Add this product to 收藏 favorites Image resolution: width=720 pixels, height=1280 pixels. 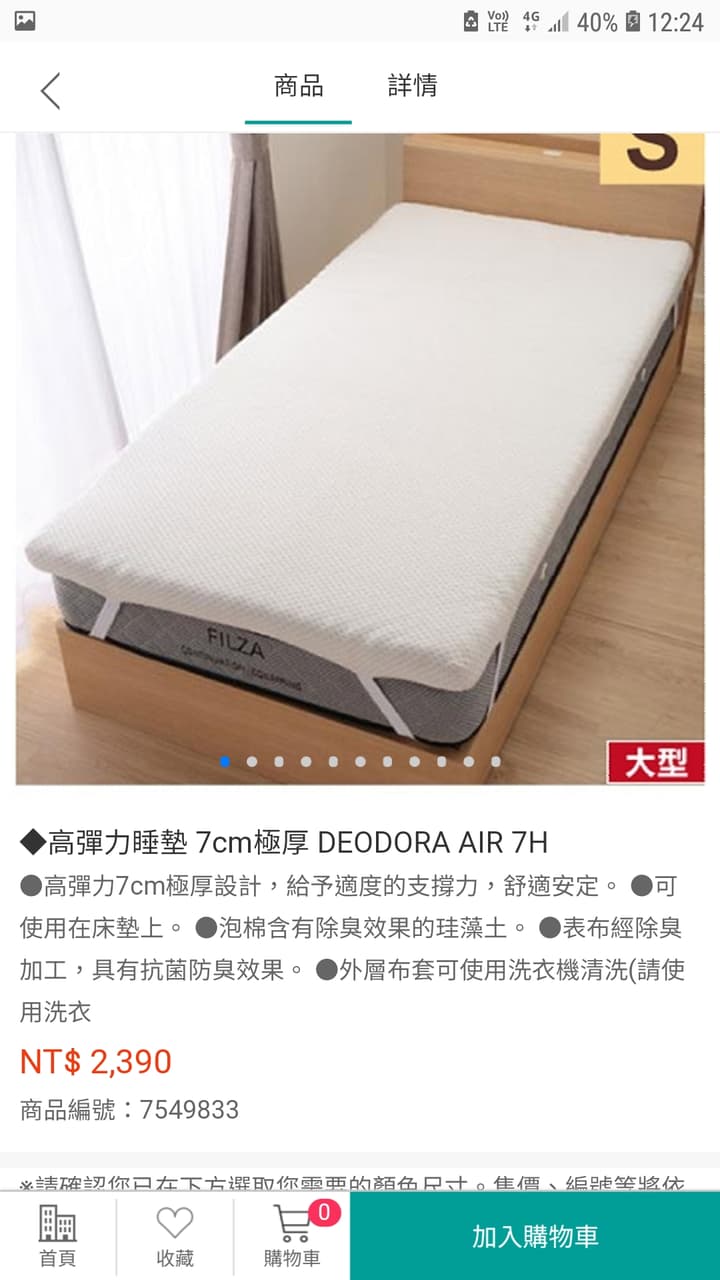point(175,1236)
